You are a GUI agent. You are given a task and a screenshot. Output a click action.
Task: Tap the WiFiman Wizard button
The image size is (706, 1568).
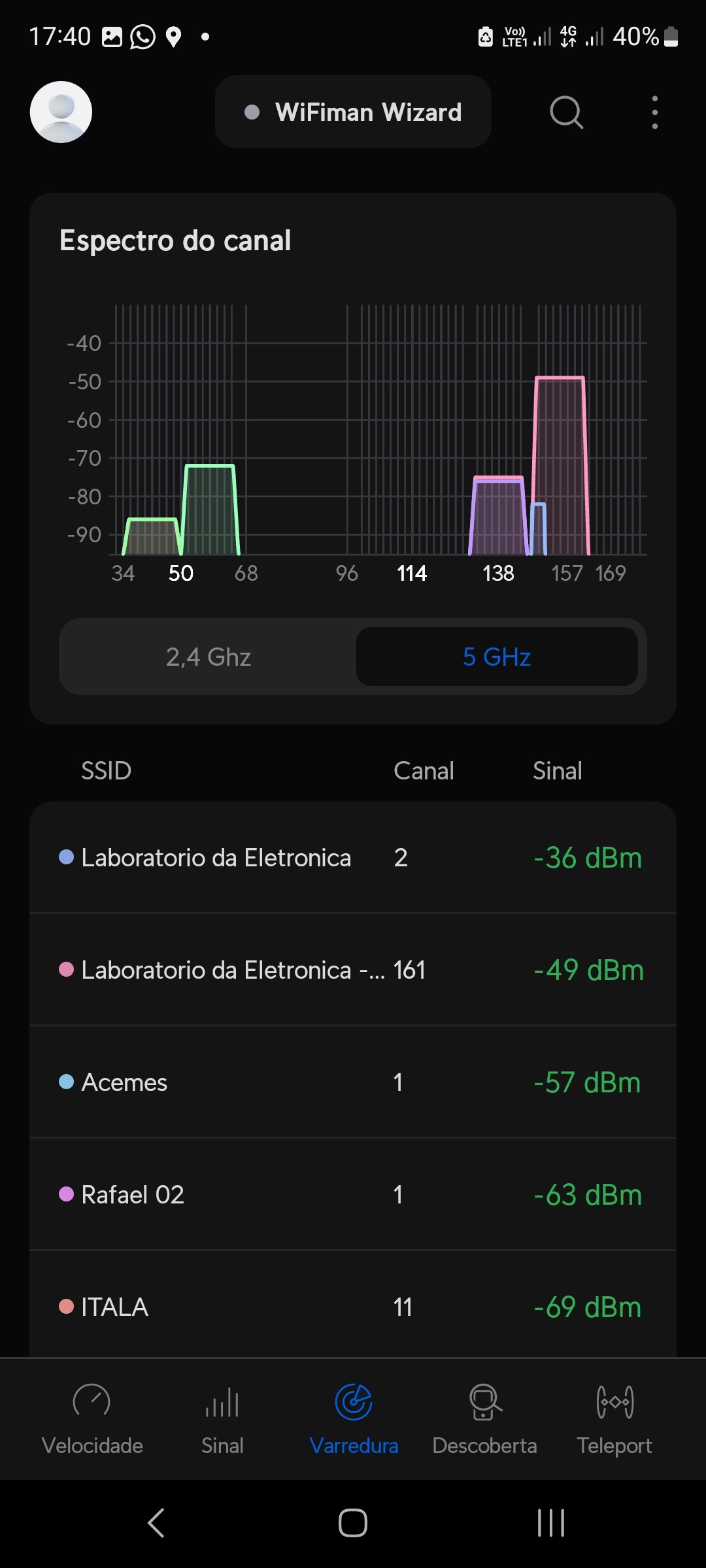point(353,112)
